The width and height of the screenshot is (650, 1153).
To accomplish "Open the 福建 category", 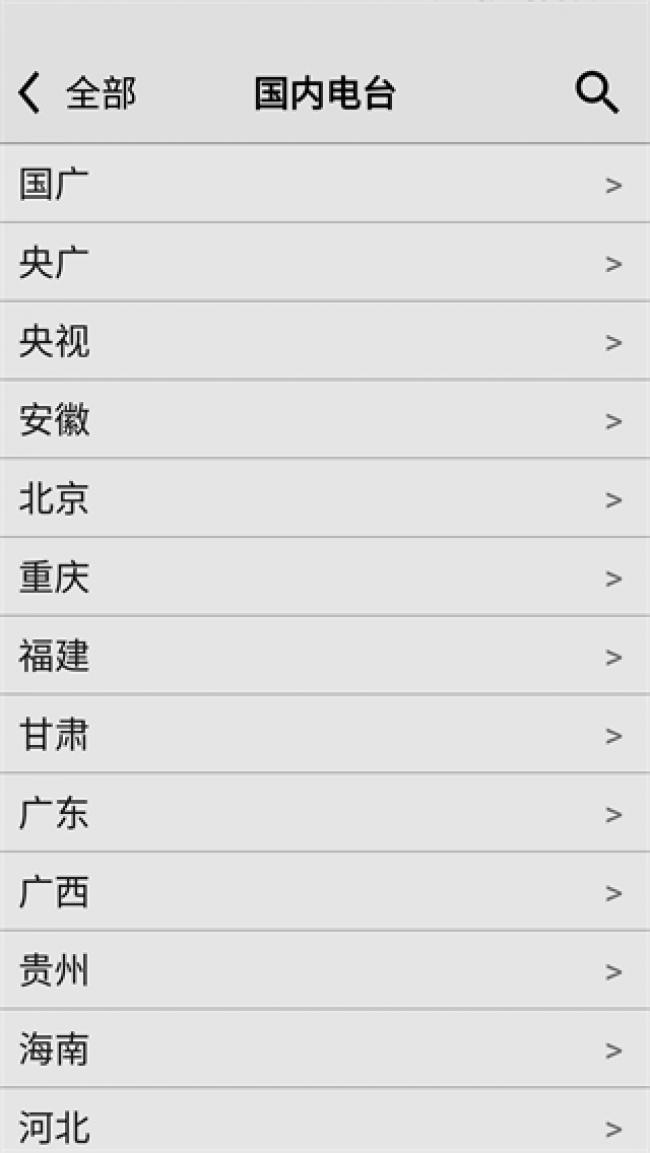I will tap(324, 657).
